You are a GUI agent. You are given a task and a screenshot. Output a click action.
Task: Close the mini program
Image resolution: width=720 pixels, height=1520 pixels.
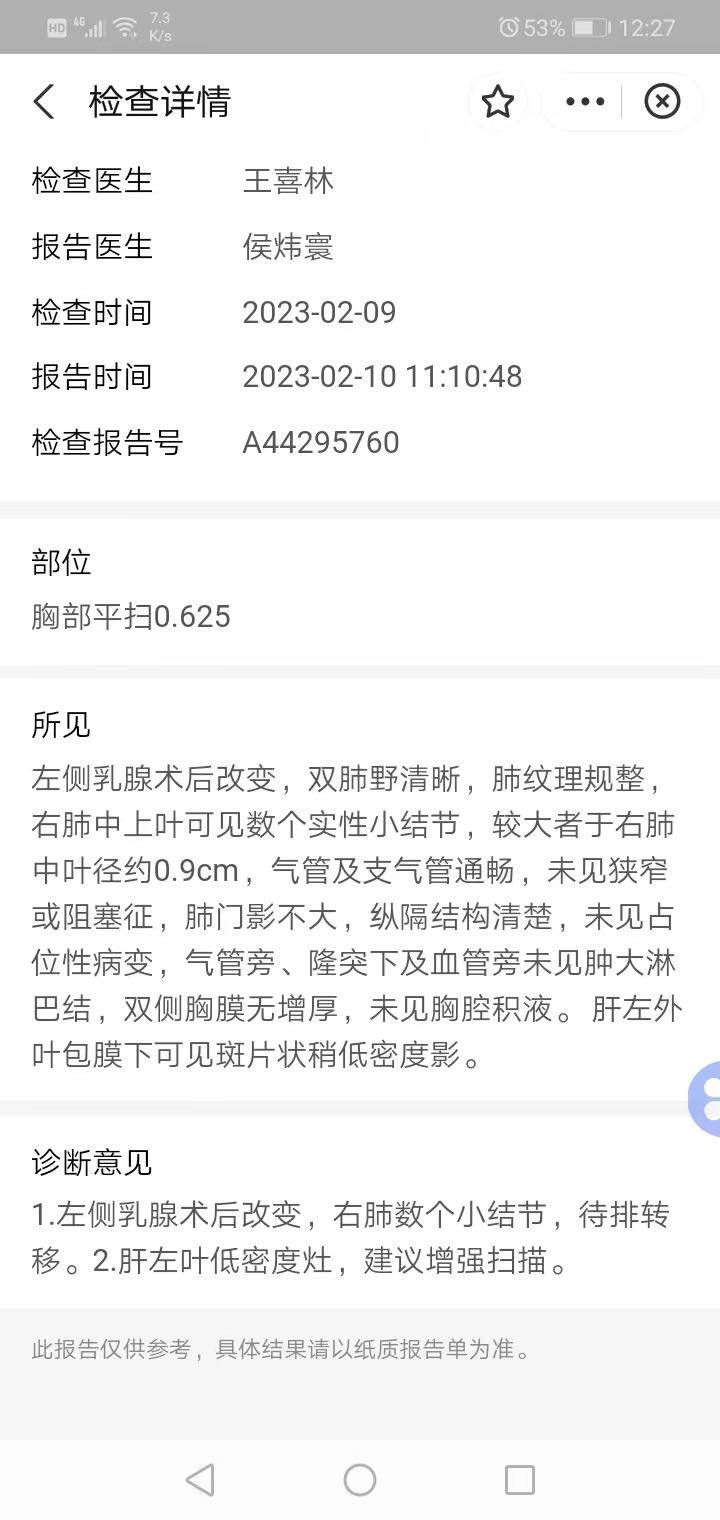[x=662, y=102]
